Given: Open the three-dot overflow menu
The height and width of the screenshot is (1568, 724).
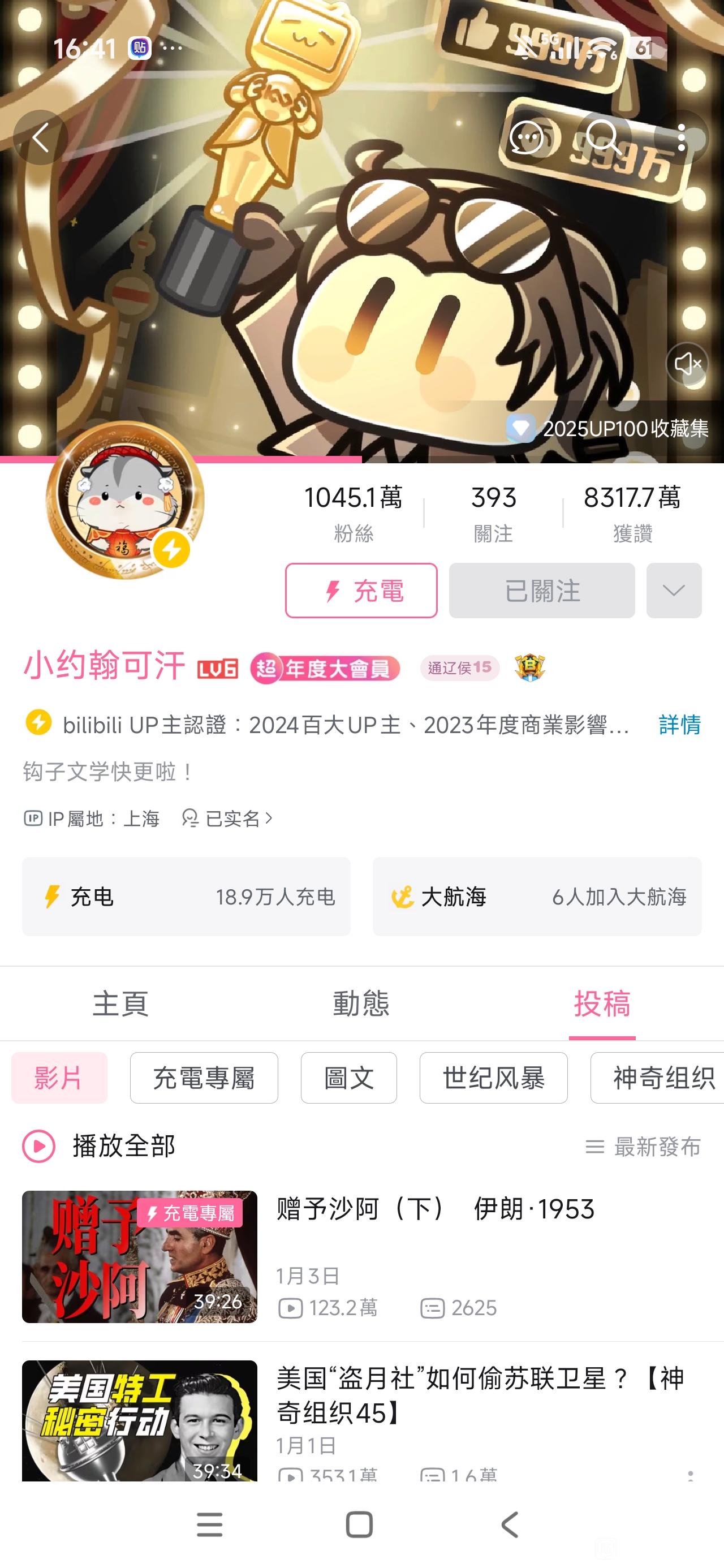Looking at the screenshot, I should pyautogui.click(x=682, y=137).
